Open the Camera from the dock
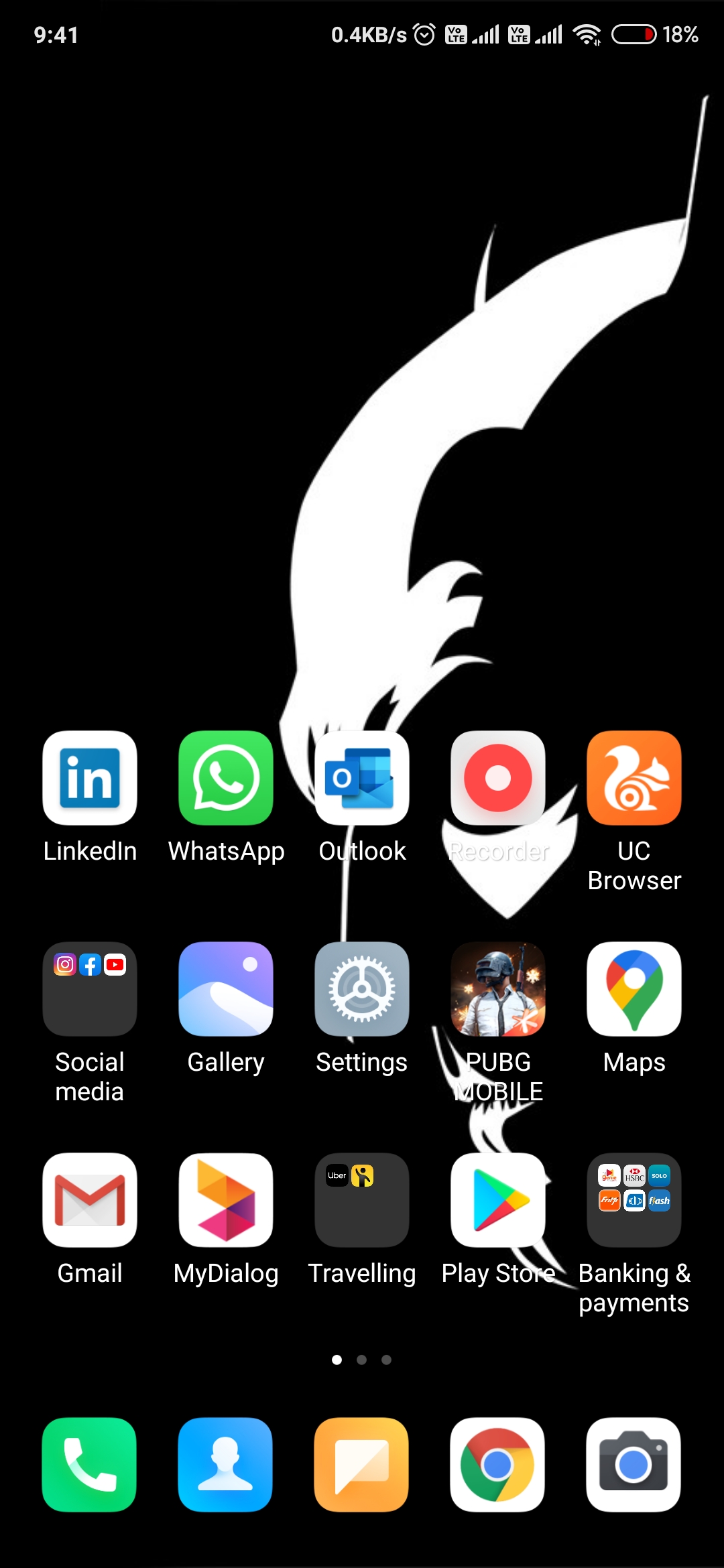Viewport: 724px width, 1568px height. (633, 1465)
